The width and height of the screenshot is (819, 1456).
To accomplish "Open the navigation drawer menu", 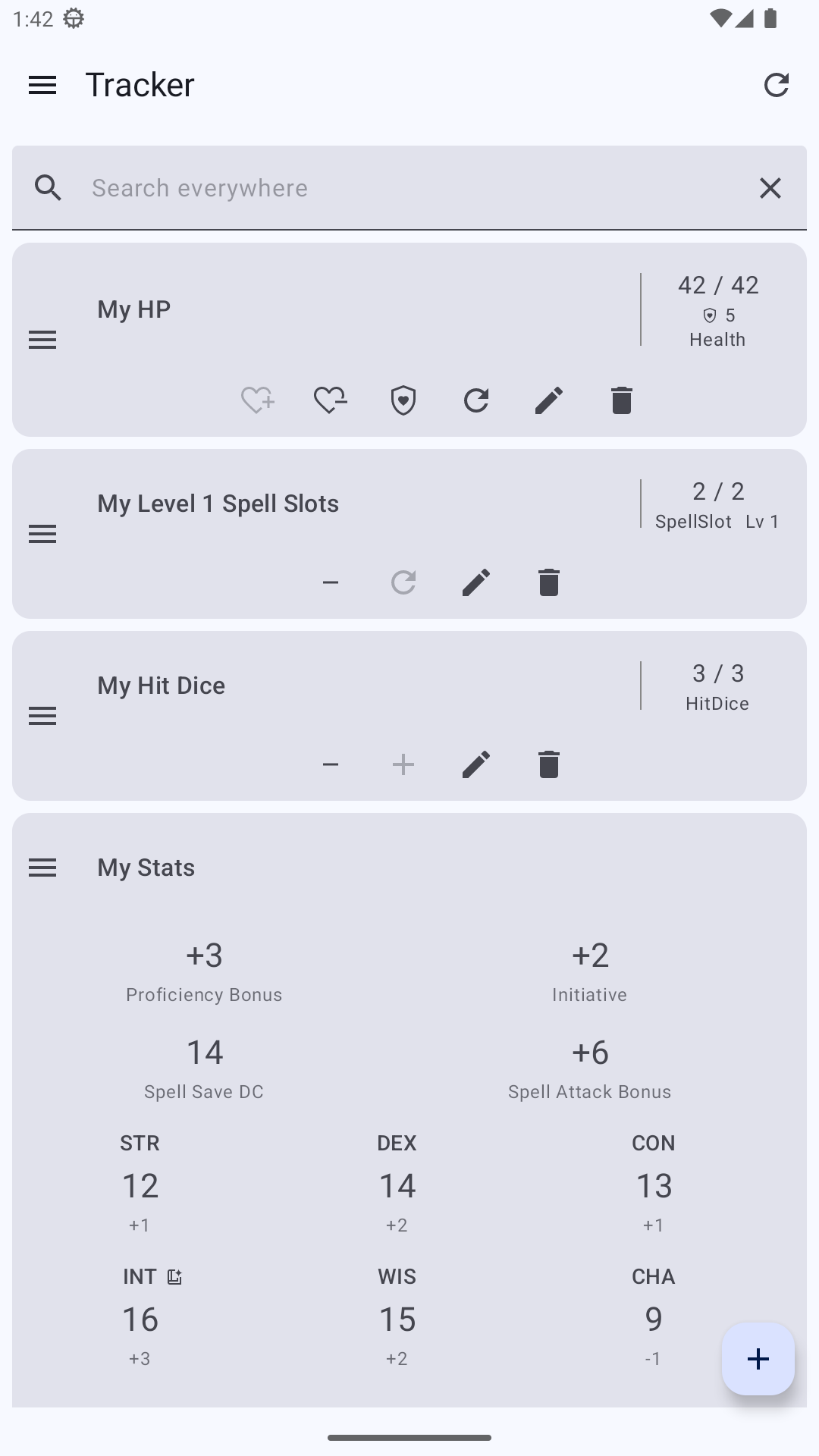I will point(42,85).
